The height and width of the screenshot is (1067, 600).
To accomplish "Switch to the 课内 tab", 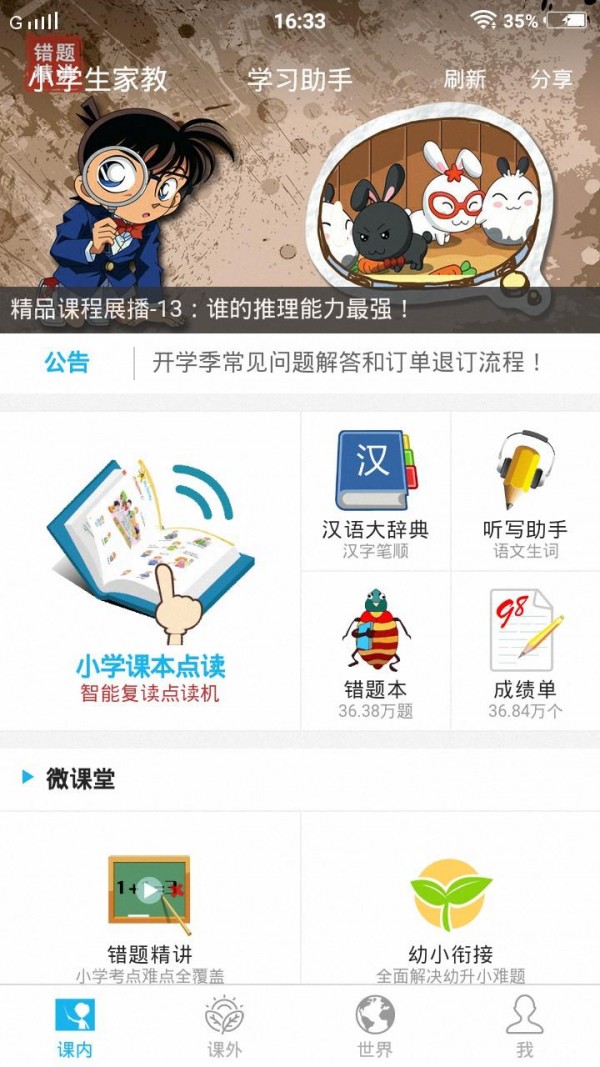I will click(75, 1027).
